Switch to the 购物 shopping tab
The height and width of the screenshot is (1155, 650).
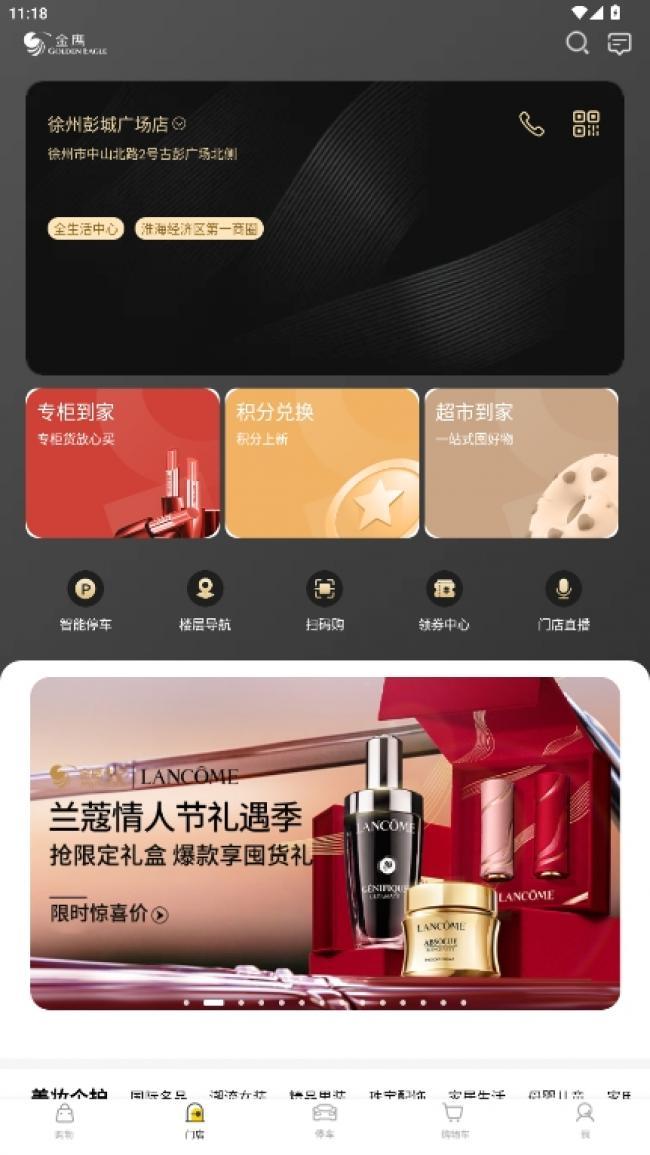click(64, 1120)
